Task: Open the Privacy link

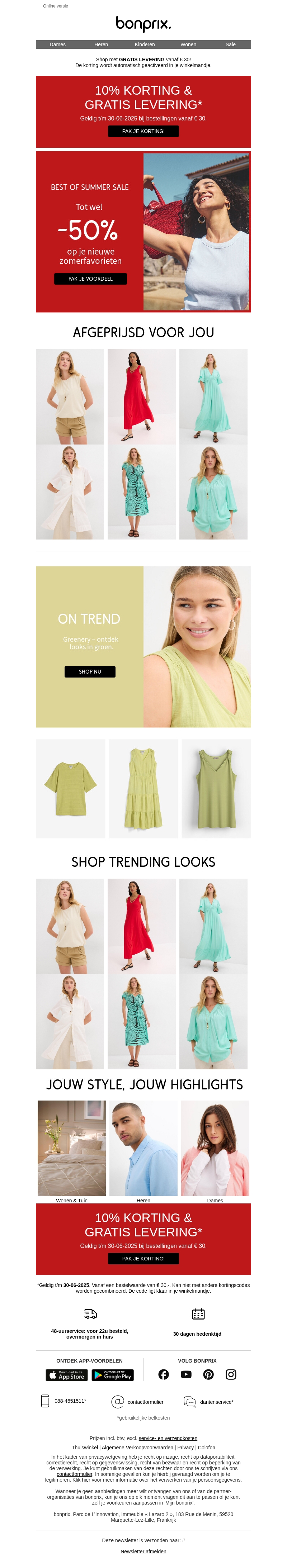Action: [x=186, y=1448]
